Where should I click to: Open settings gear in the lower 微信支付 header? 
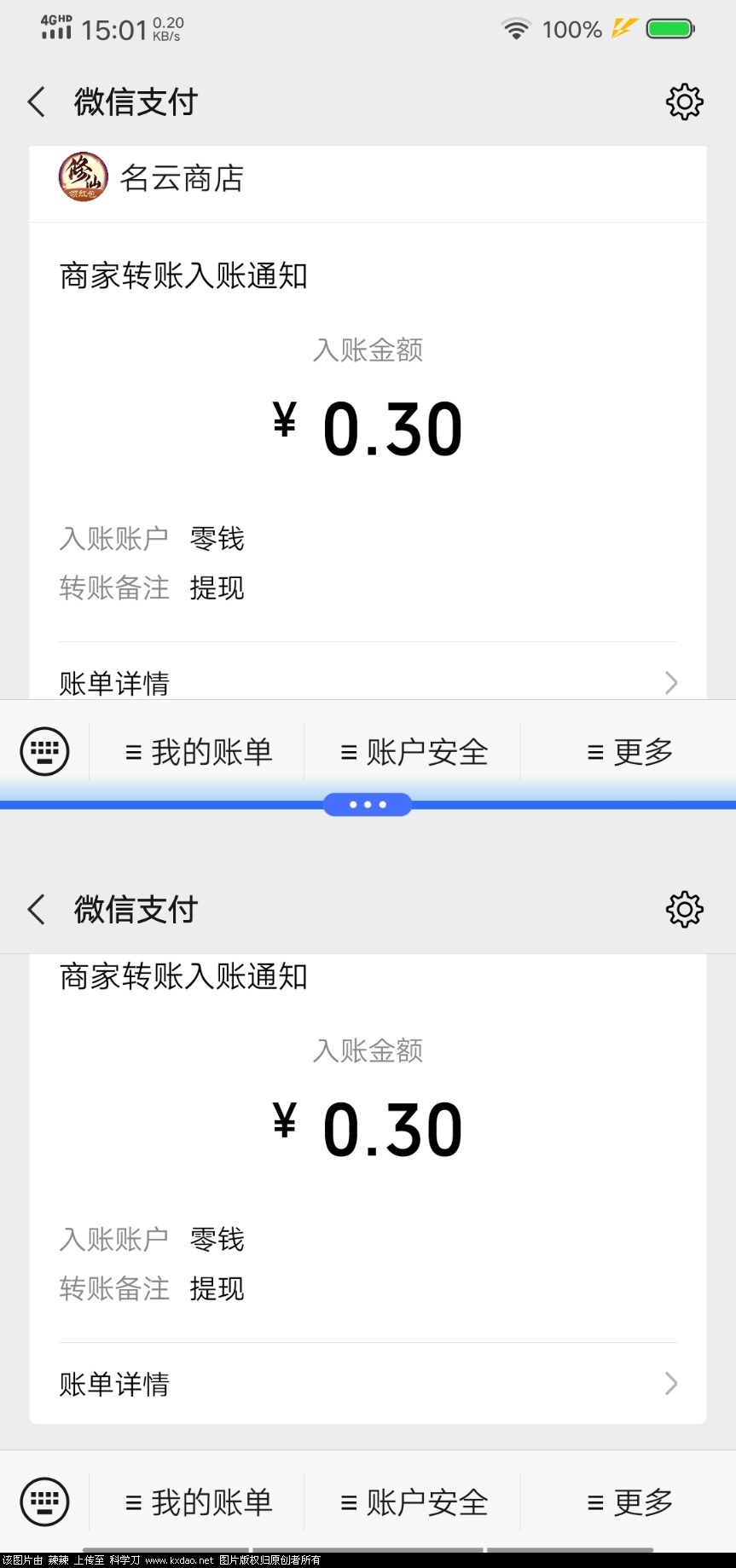[683, 909]
